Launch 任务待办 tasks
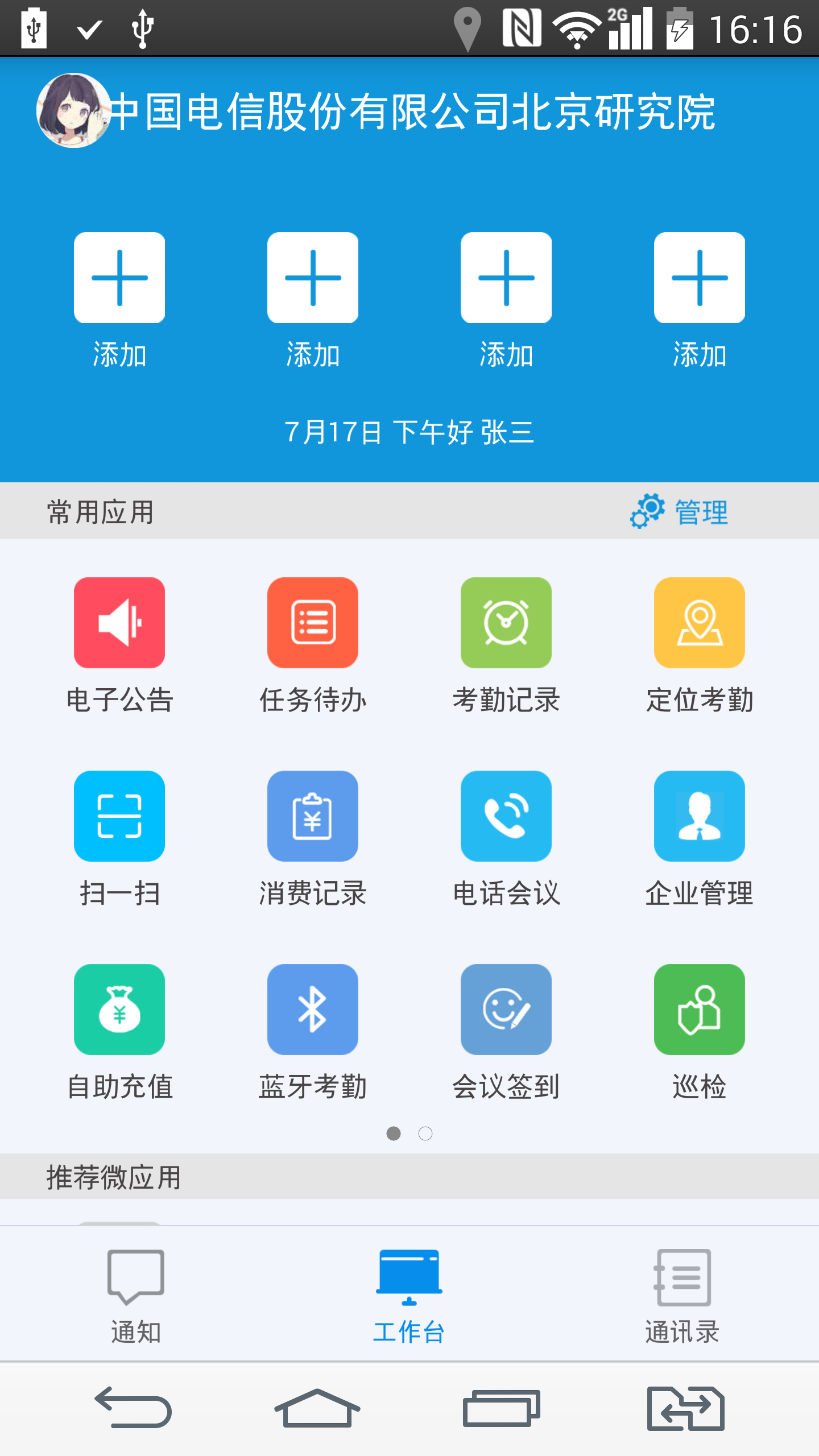 pyautogui.click(x=313, y=623)
